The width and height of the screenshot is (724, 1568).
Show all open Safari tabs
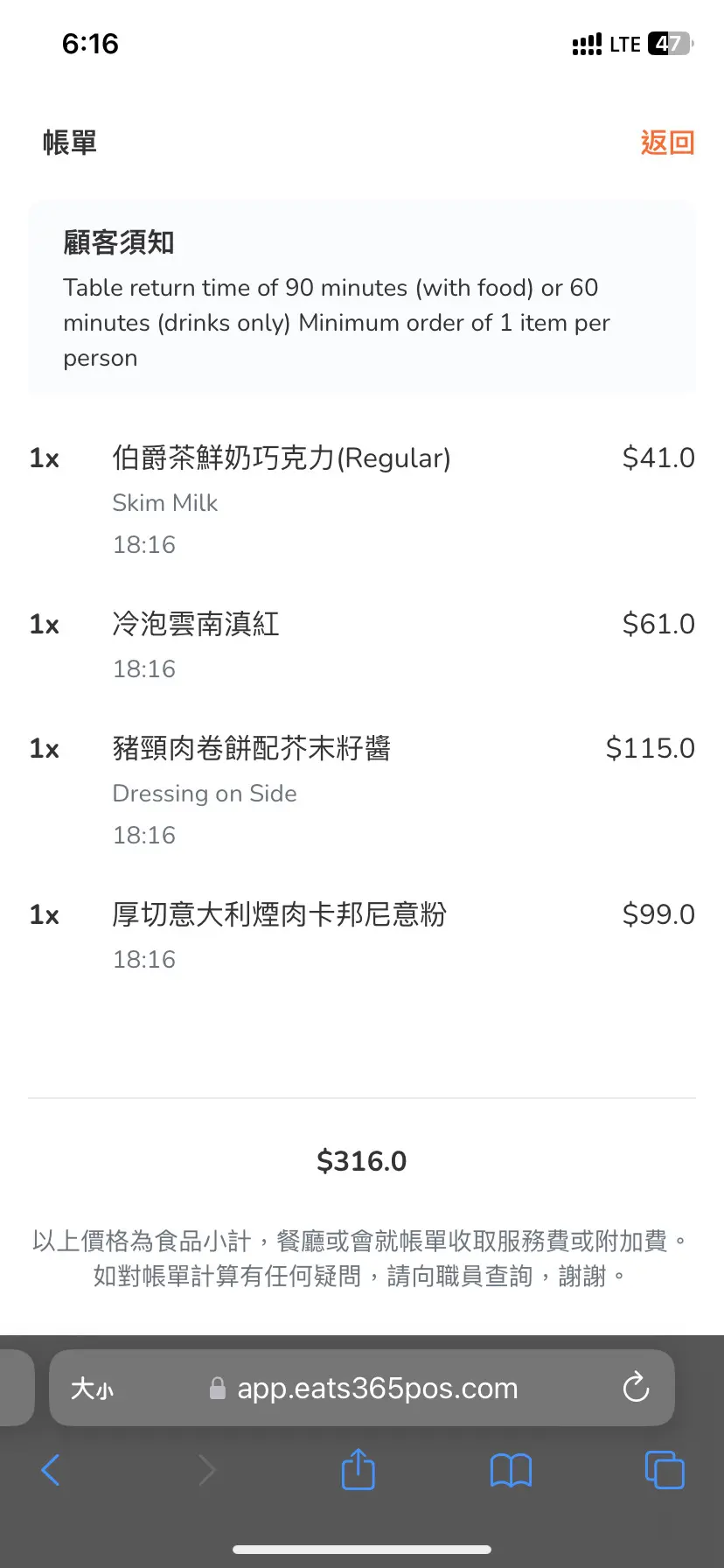664,1470
